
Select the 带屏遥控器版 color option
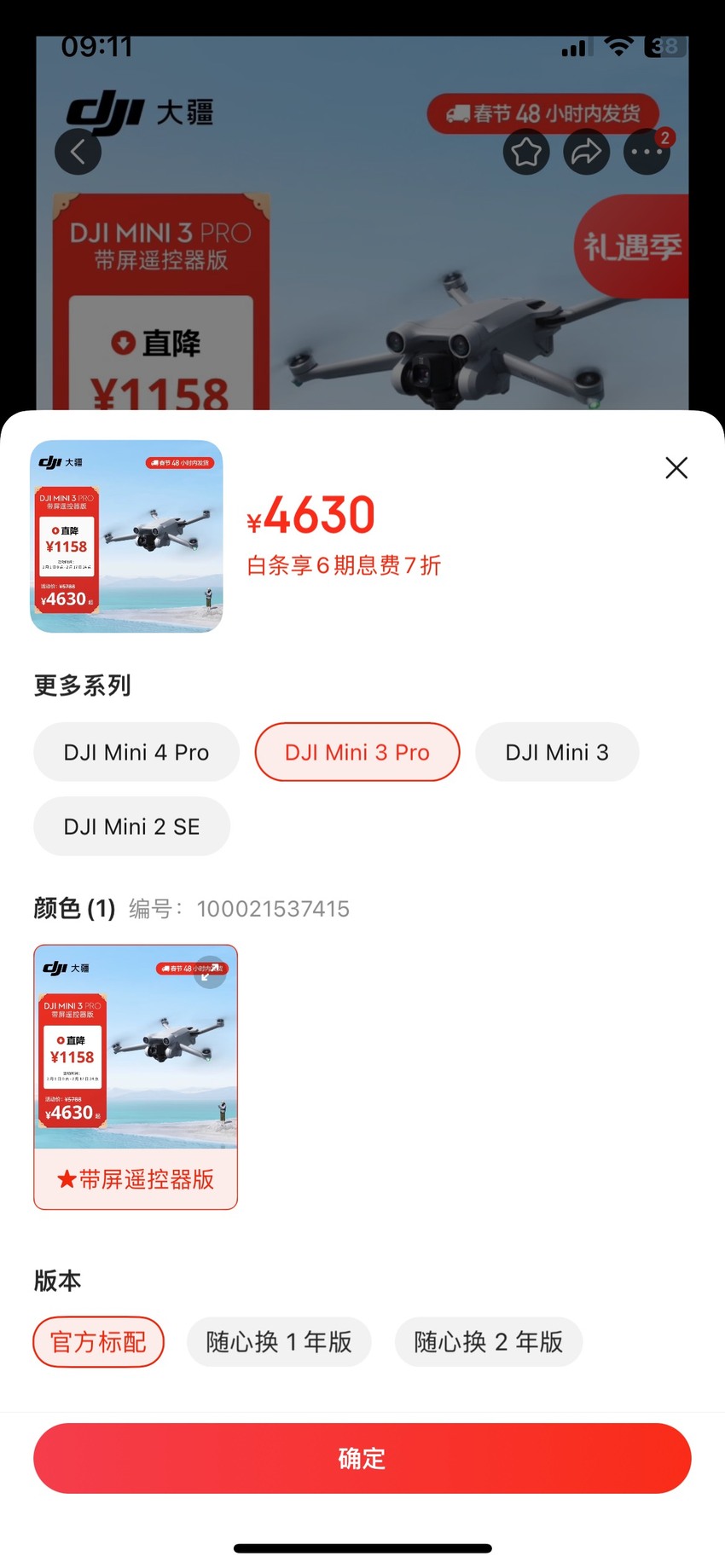(x=136, y=1077)
